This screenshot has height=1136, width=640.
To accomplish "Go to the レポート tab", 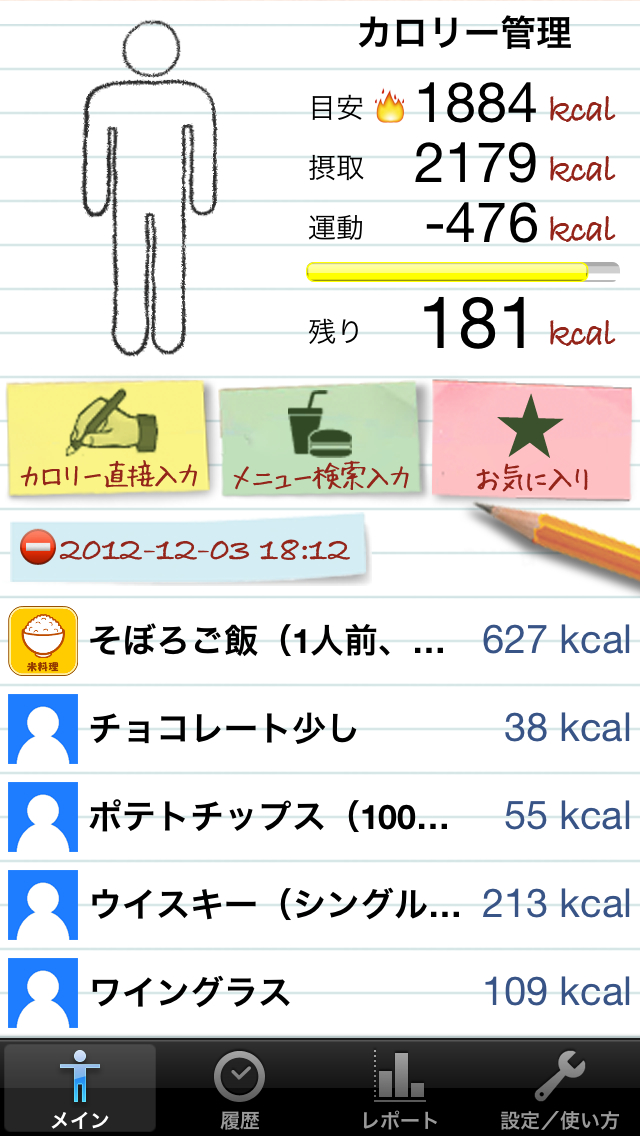I will (400, 1089).
